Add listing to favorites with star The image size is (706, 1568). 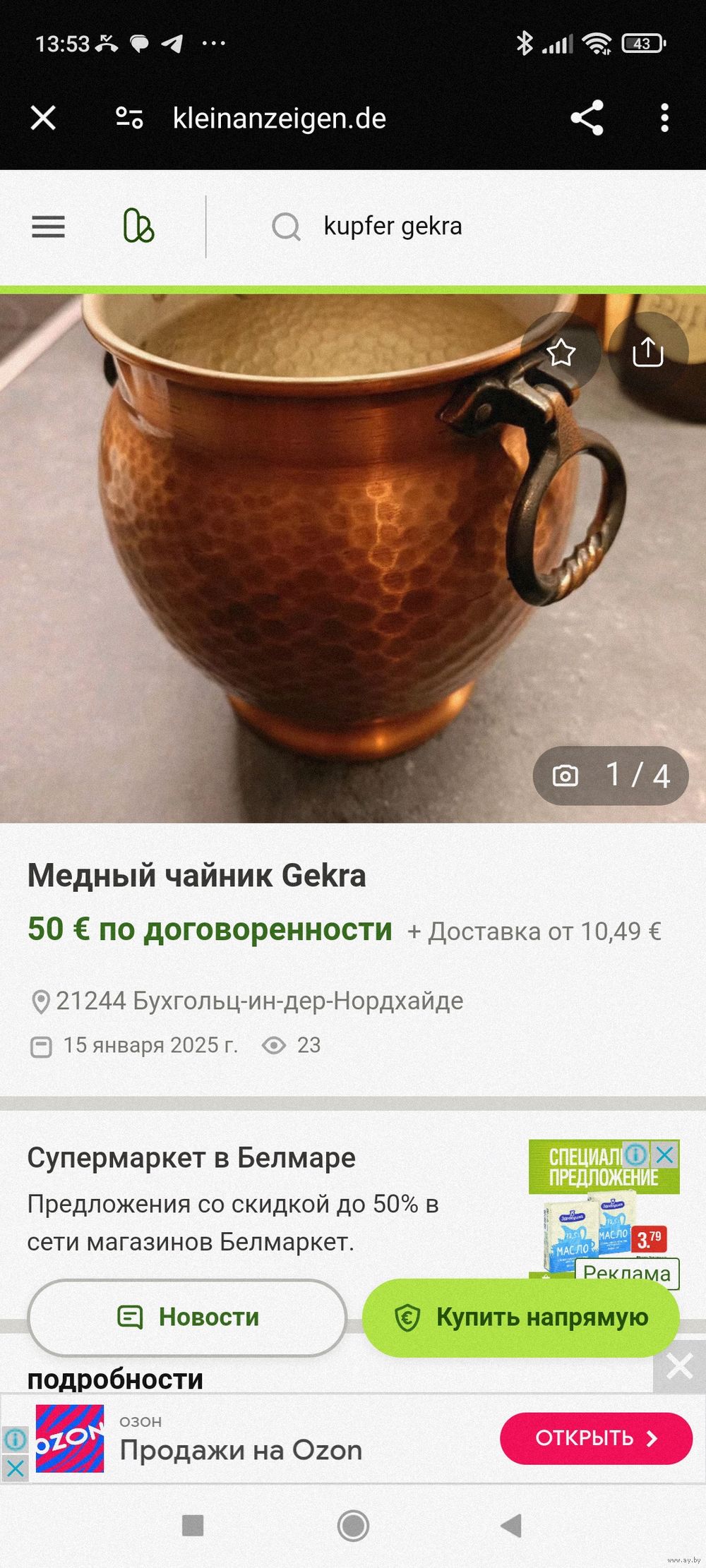click(x=561, y=352)
